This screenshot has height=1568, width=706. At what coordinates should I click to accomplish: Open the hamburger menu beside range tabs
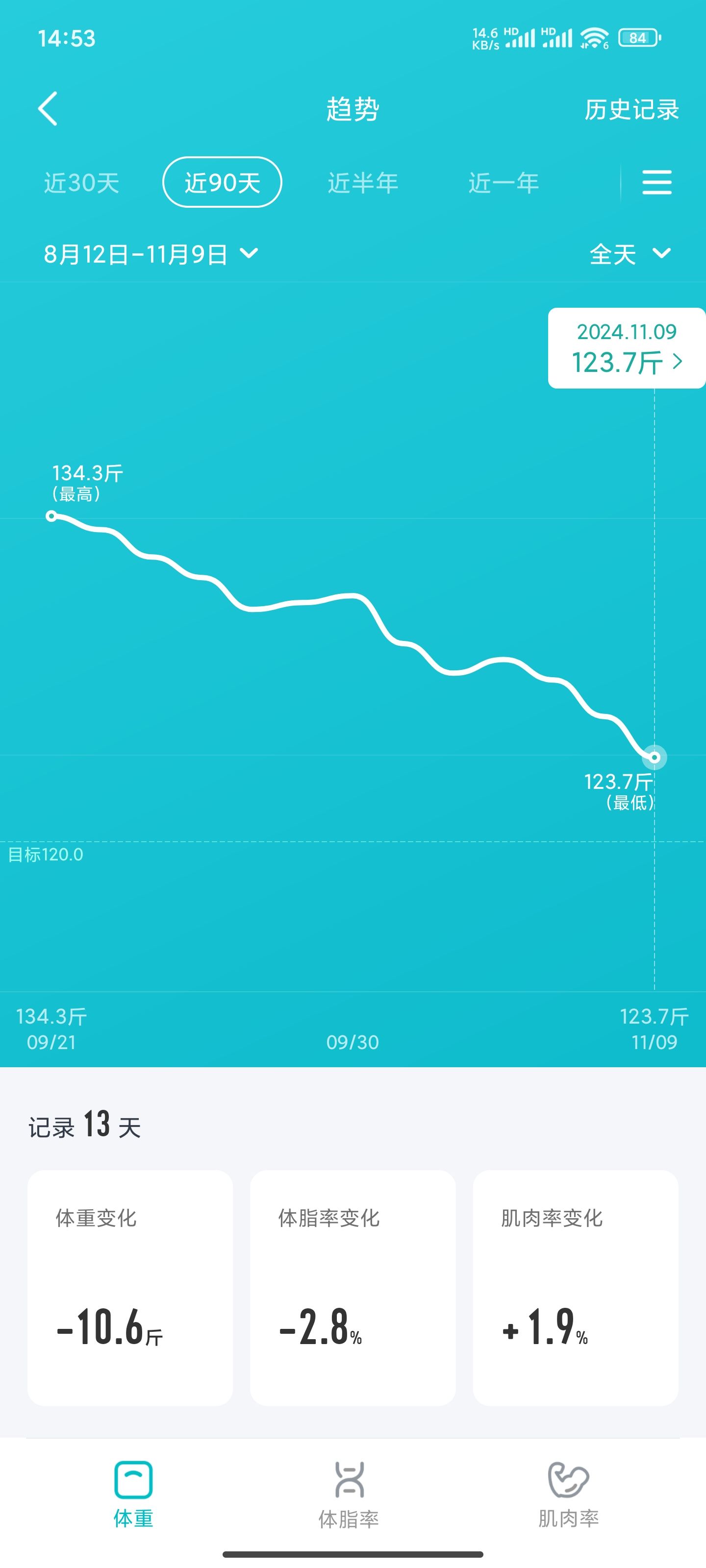656,182
